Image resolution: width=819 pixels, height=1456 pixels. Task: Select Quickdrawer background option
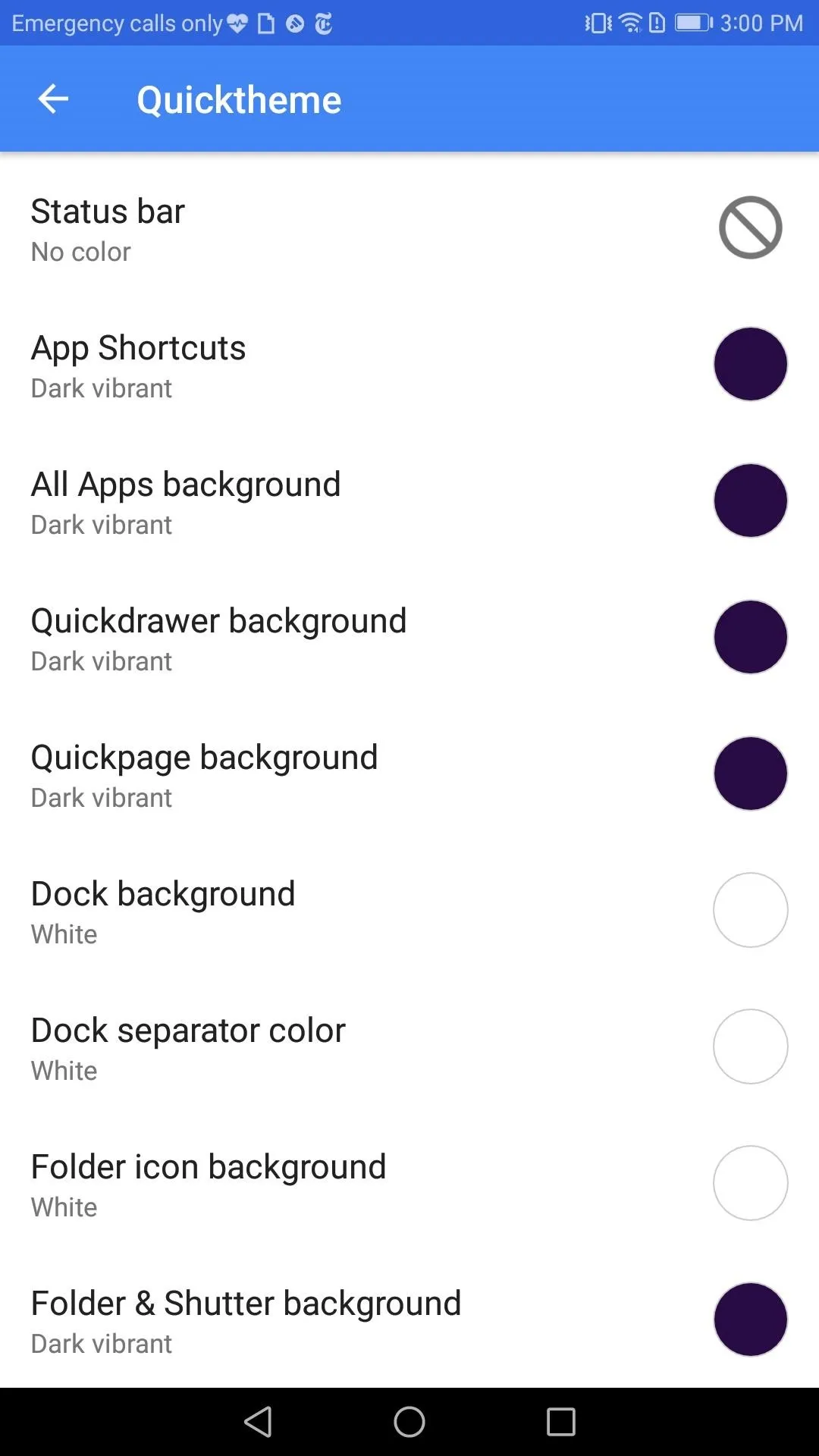click(x=409, y=637)
